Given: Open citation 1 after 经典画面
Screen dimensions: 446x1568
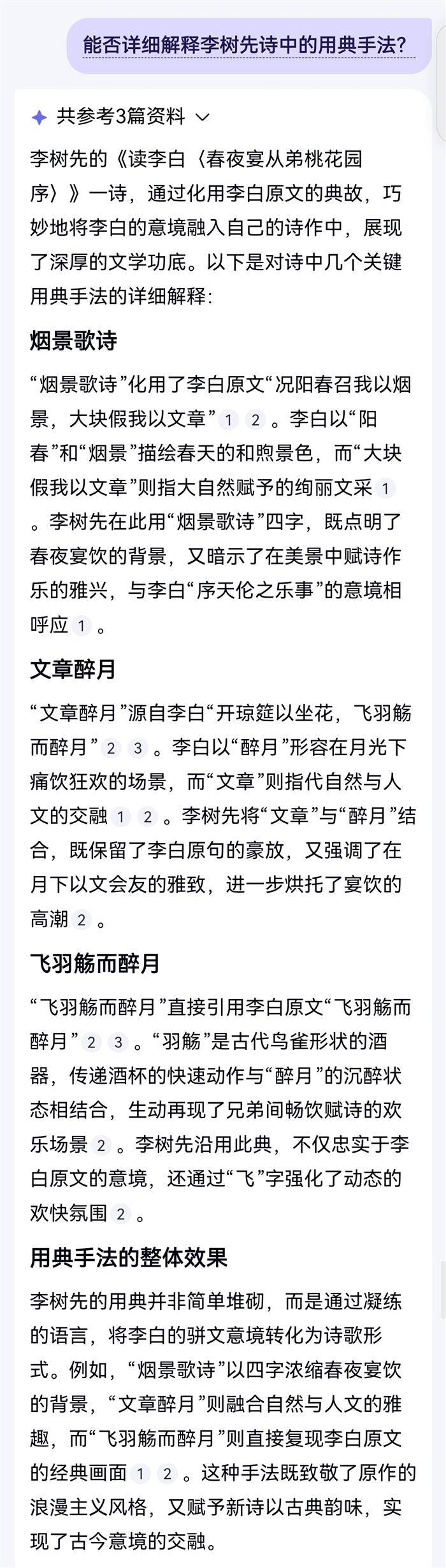Looking at the screenshot, I should point(140,1474).
